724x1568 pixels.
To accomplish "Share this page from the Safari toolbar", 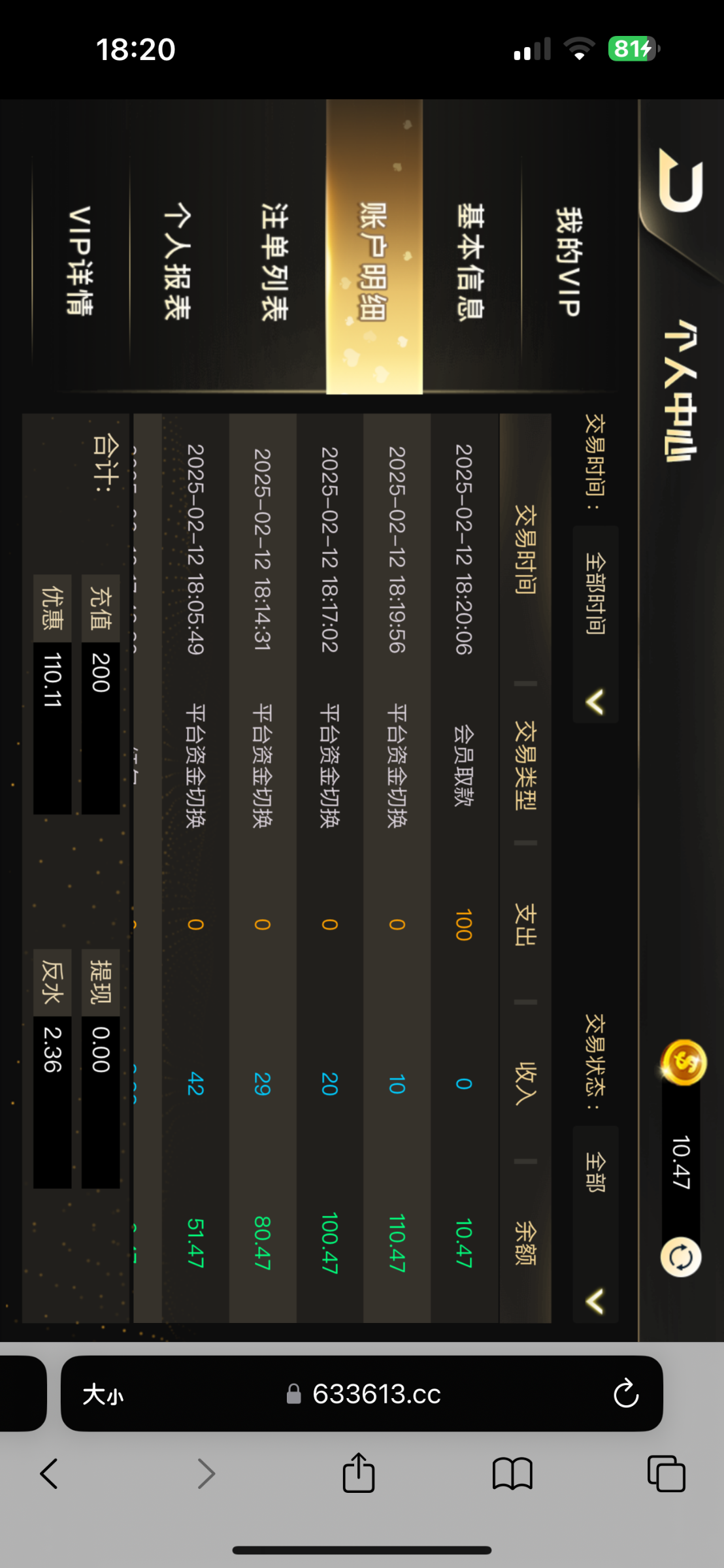I will coord(359,1473).
